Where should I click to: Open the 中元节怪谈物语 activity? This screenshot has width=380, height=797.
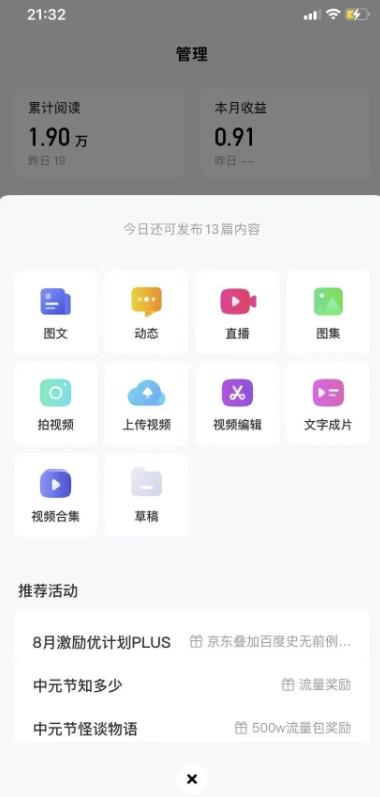pos(192,728)
